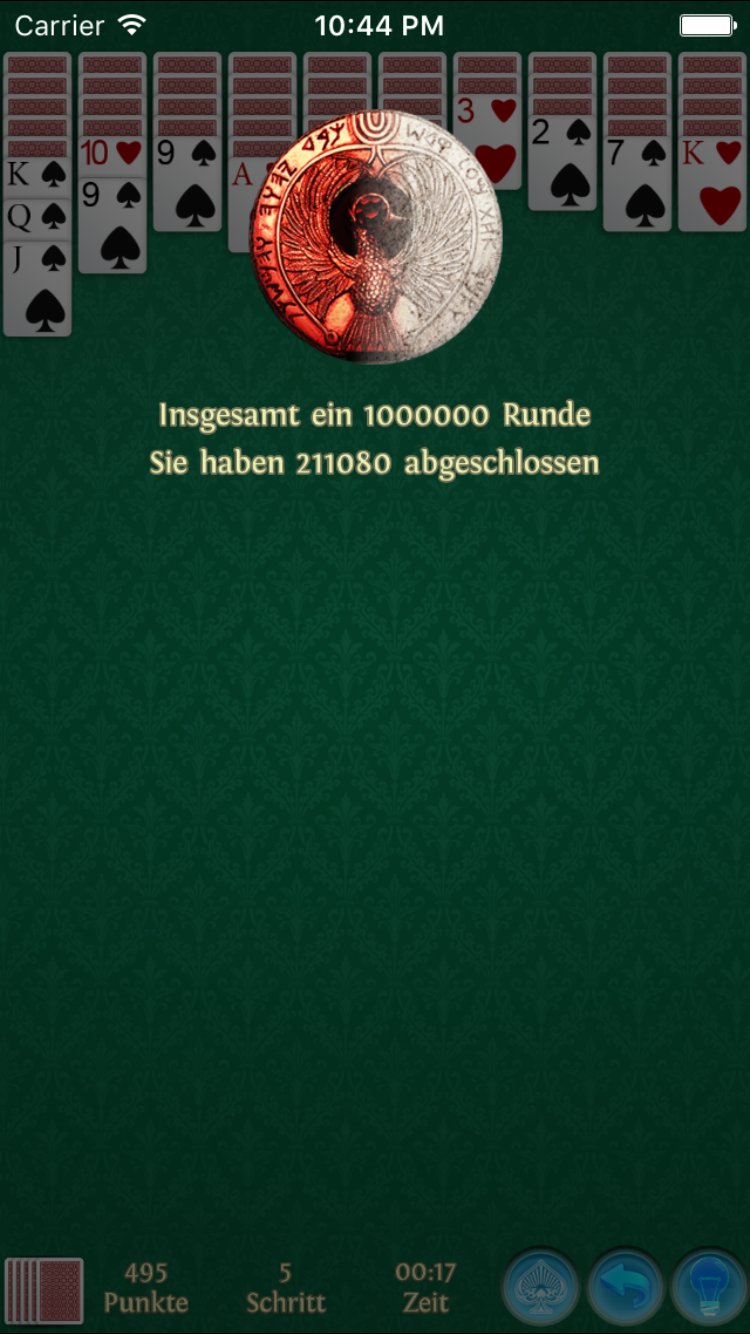Deal new cards from the stock pile
This screenshot has height=1334, width=750.
44,1291
